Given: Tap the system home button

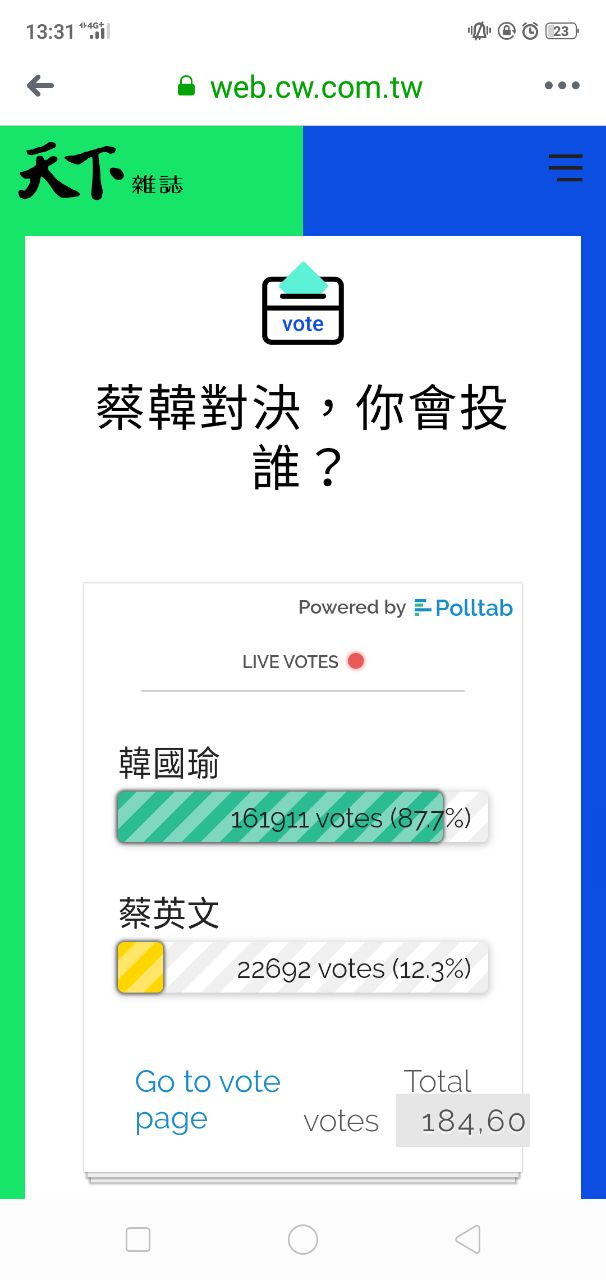Looking at the screenshot, I should pyautogui.click(x=303, y=1240).
